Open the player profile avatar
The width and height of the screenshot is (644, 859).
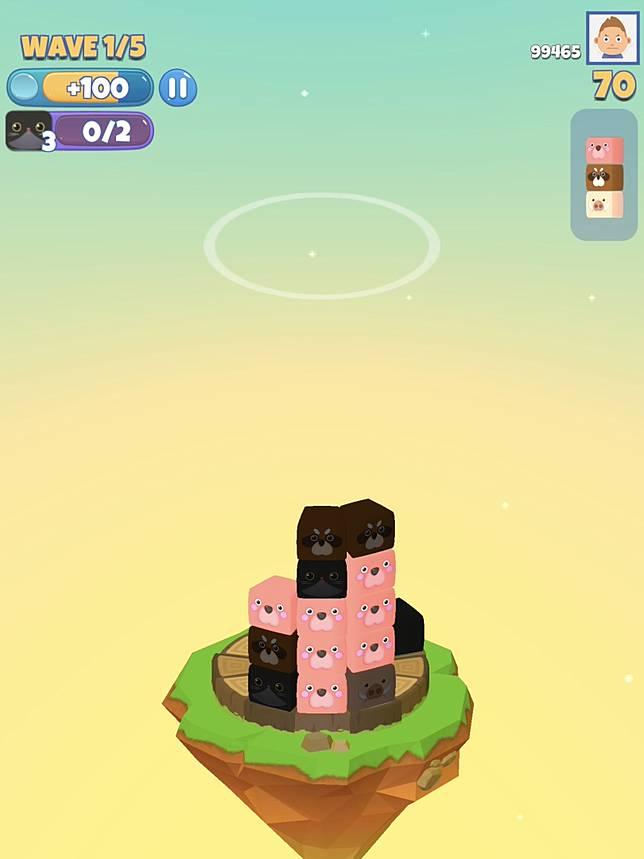click(613, 38)
